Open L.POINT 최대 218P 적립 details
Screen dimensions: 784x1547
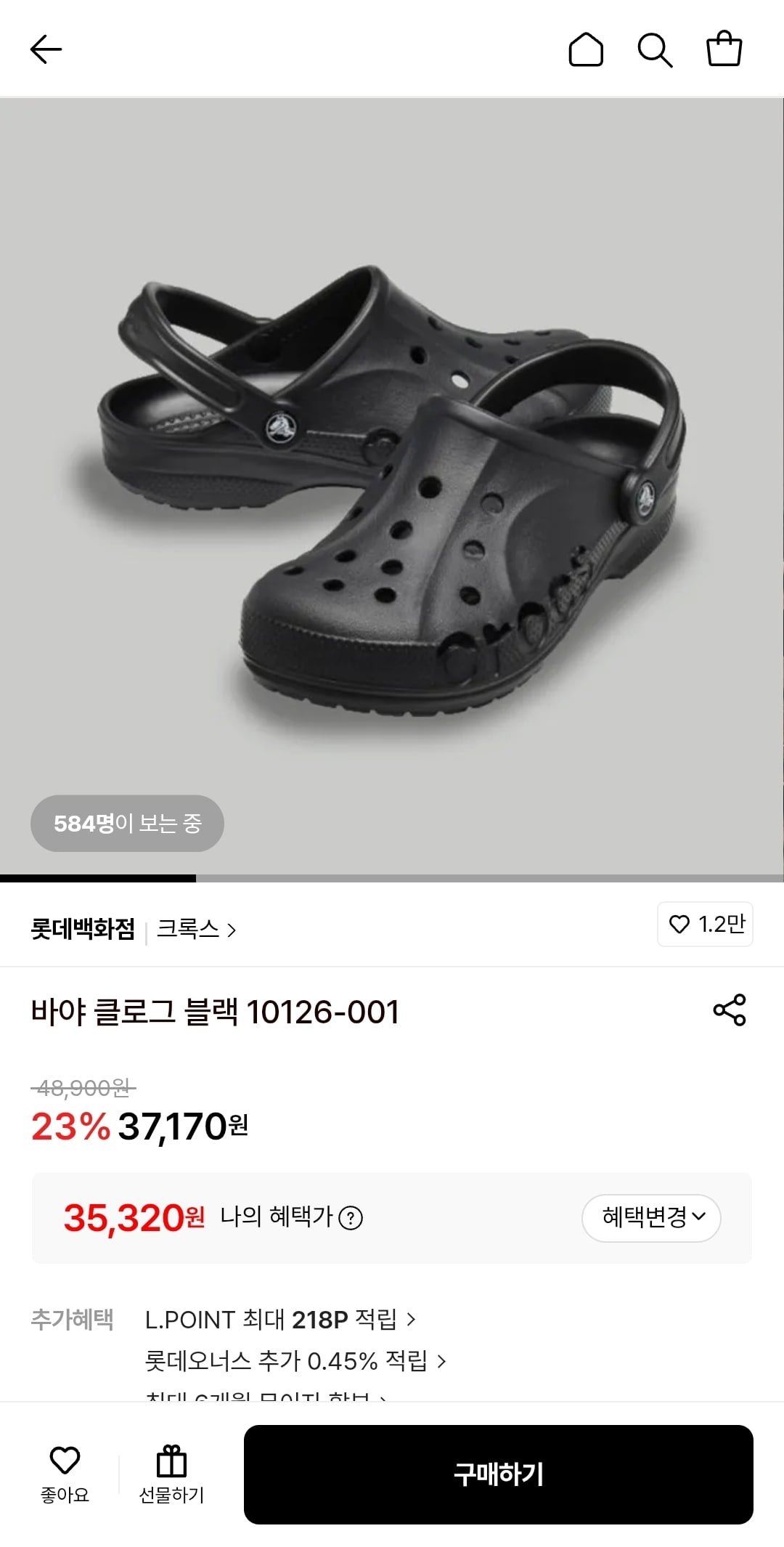click(280, 1319)
